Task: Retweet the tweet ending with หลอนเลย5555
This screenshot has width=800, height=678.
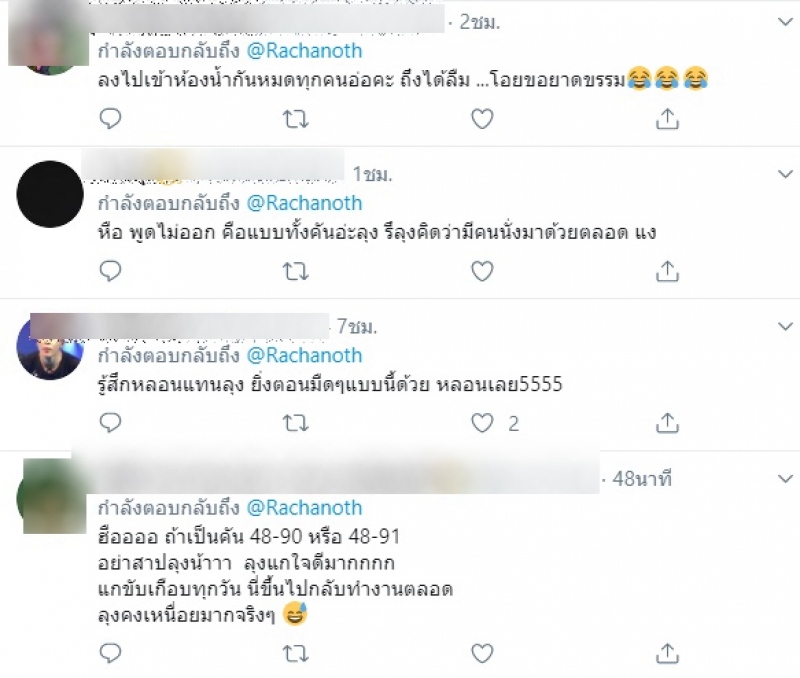Action: coord(297,423)
